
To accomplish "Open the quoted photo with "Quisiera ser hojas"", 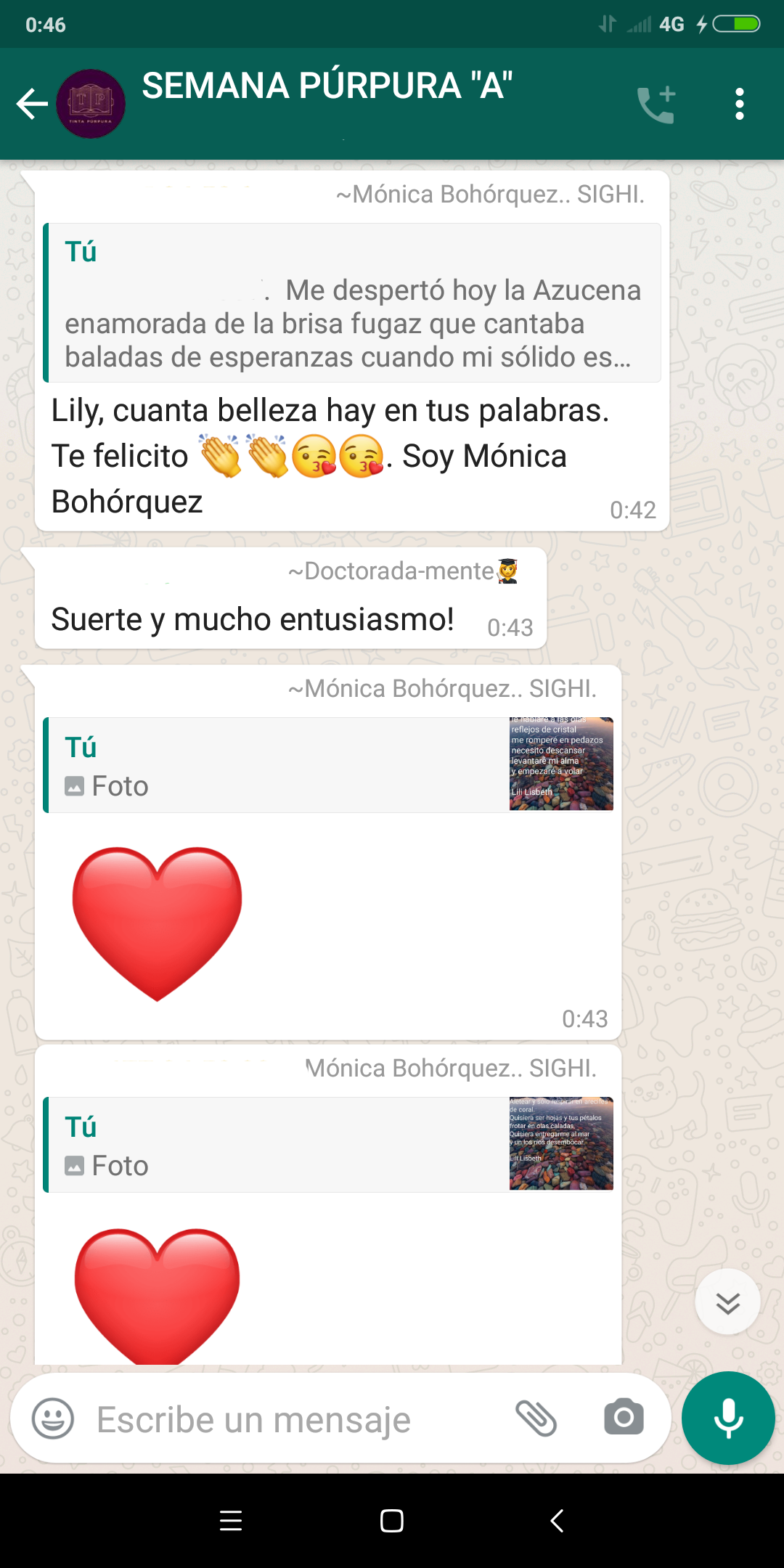I will click(x=561, y=1144).
